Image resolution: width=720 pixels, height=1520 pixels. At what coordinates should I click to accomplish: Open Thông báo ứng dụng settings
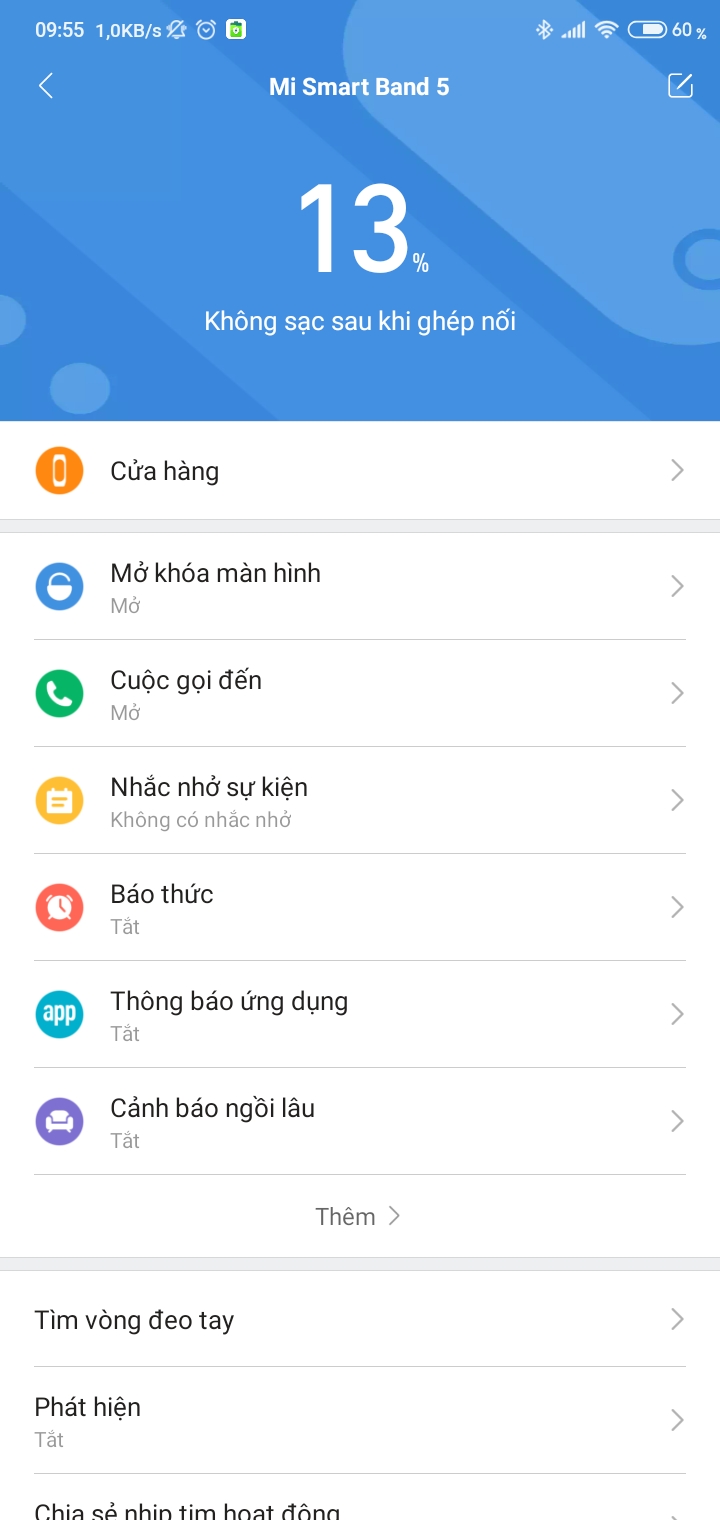(360, 1014)
